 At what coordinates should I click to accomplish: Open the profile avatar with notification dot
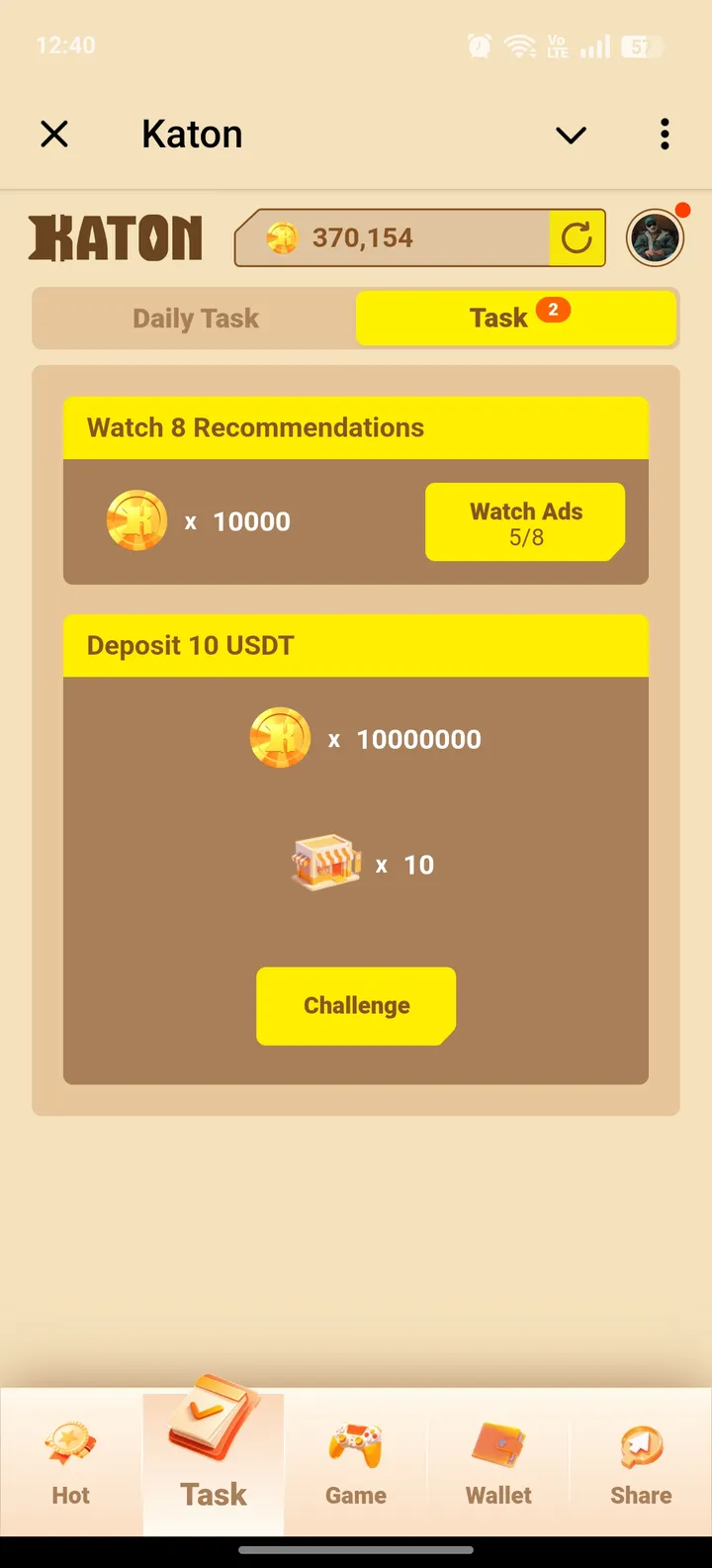[656, 237]
